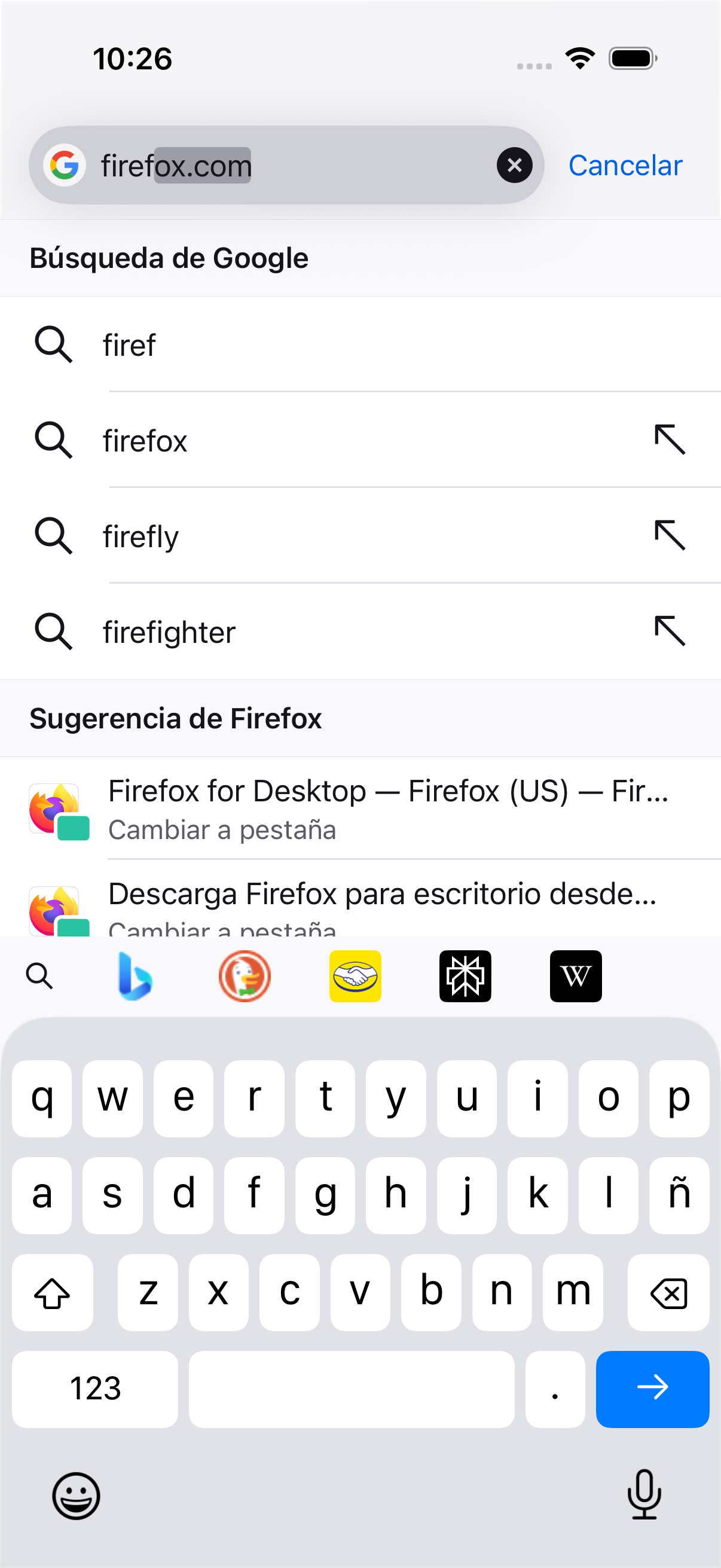Search Google for "firef"
This screenshot has width=721, height=1568.
pyautogui.click(x=360, y=344)
